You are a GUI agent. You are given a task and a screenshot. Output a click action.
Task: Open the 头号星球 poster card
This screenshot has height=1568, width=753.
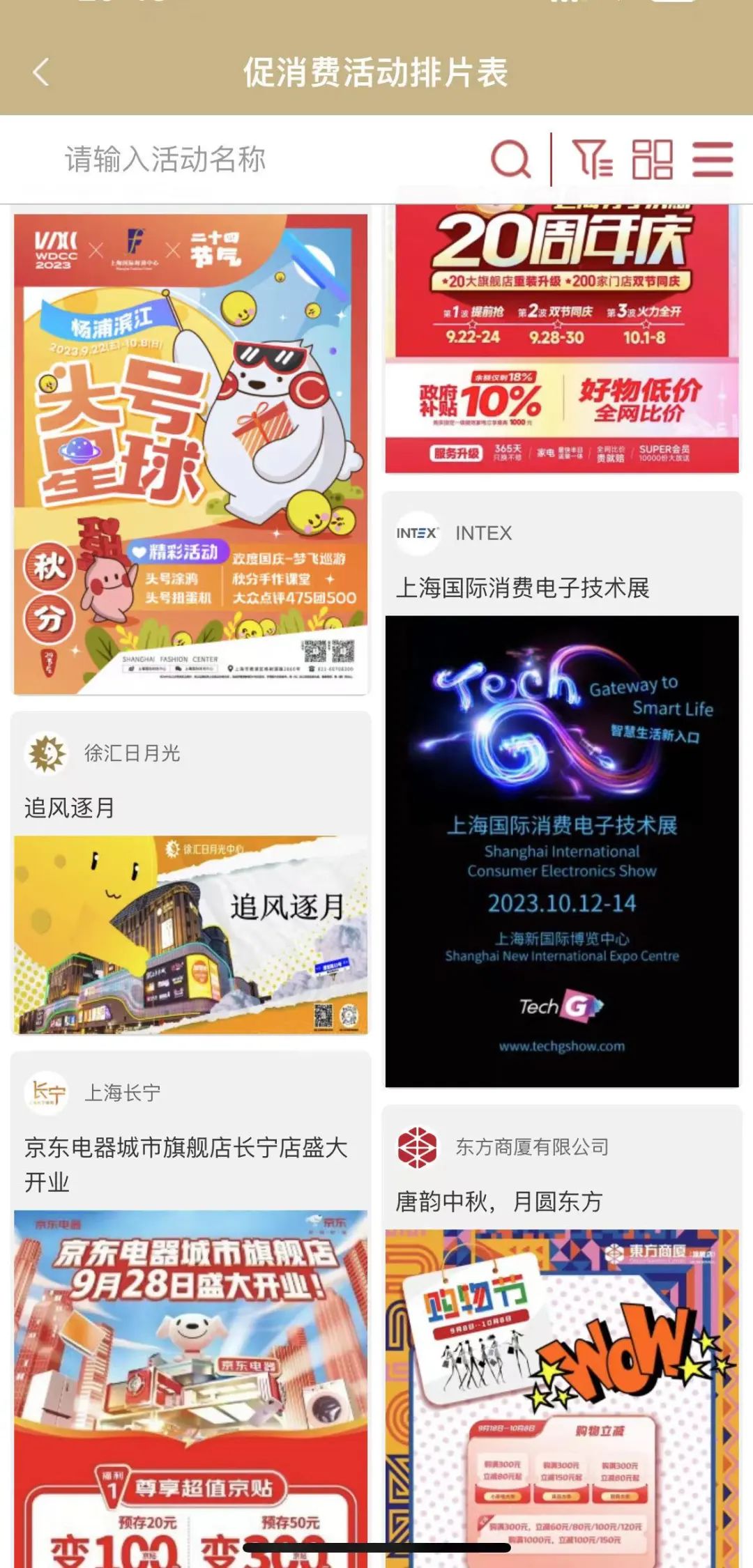click(x=191, y=453)
